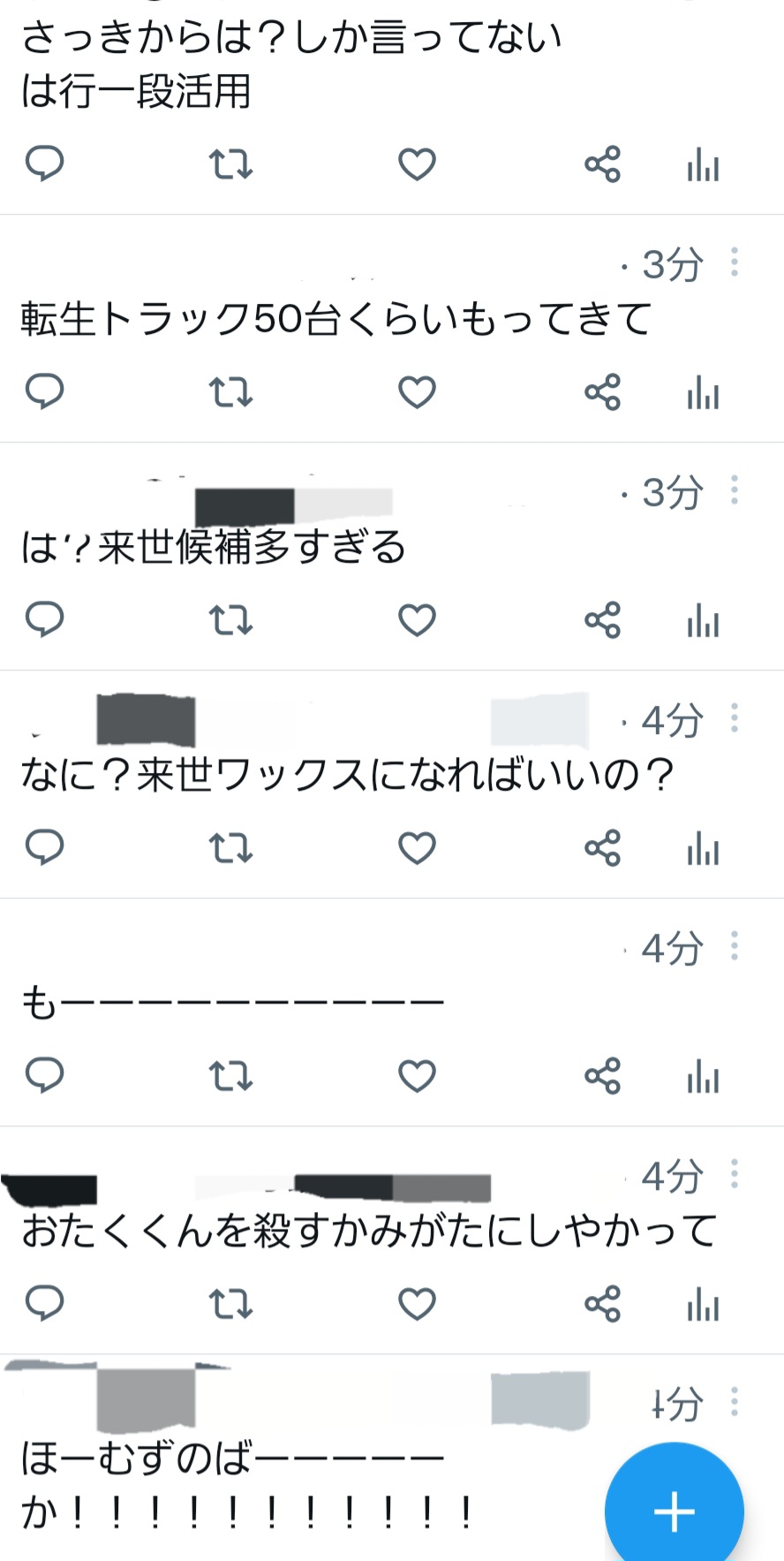The width and height of the screenshot is (784, 1561).
Task: Share the tweet は行一段活用
Action: 602,164
